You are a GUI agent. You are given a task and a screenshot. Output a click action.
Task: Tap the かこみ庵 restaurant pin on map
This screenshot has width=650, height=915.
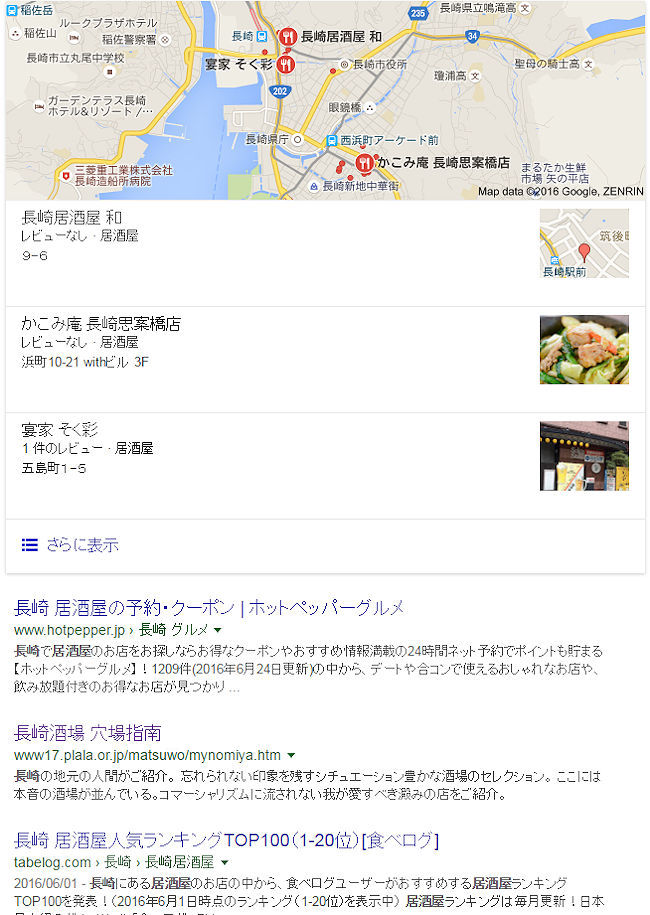pyautogui.click(x=365, y=162)
